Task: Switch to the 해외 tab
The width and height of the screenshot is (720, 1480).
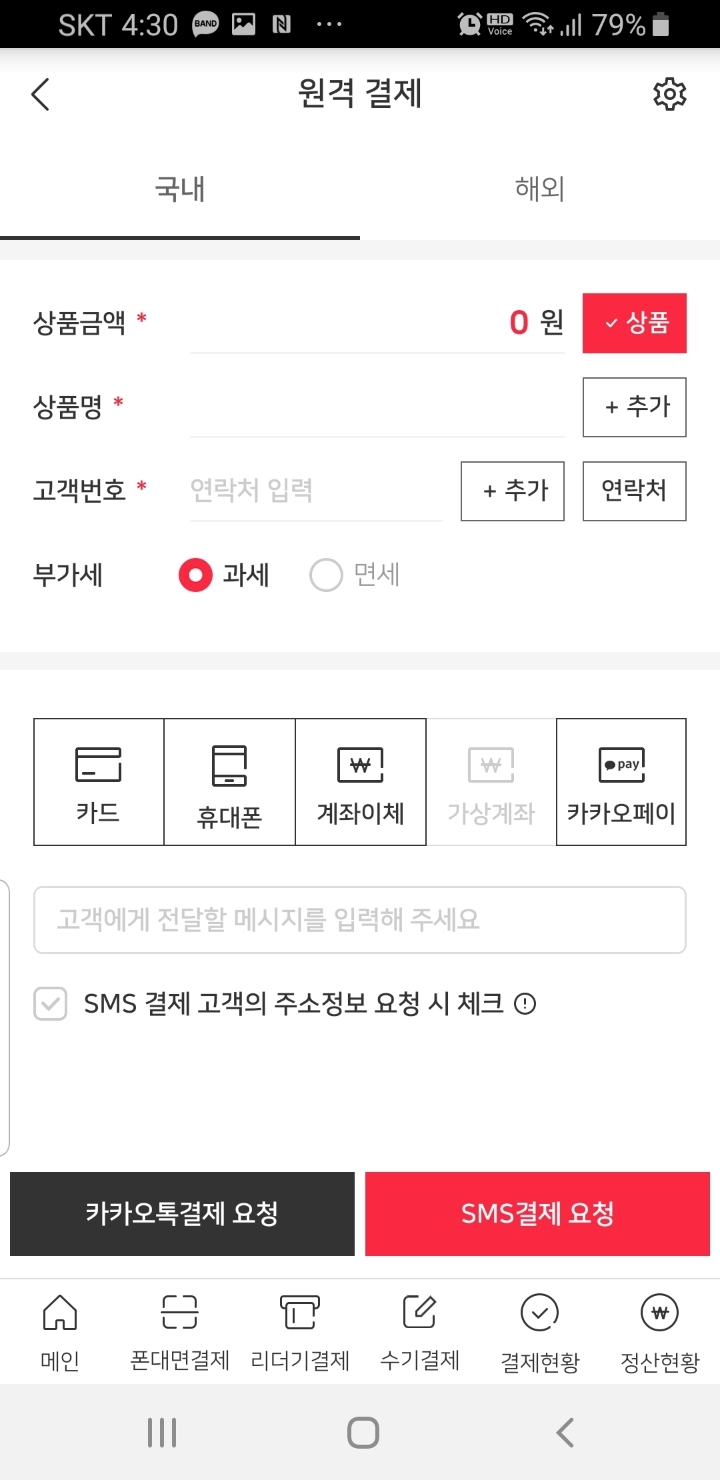Action: pos(540,189)
